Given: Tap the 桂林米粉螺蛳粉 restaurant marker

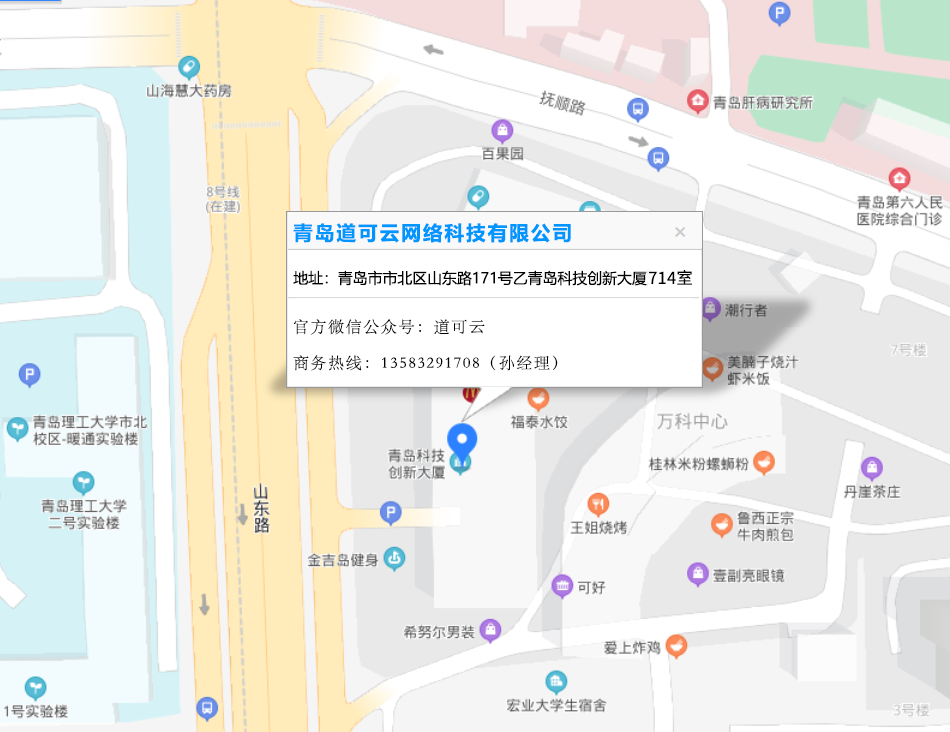Looking at the screenshot, I should point(764,463).
